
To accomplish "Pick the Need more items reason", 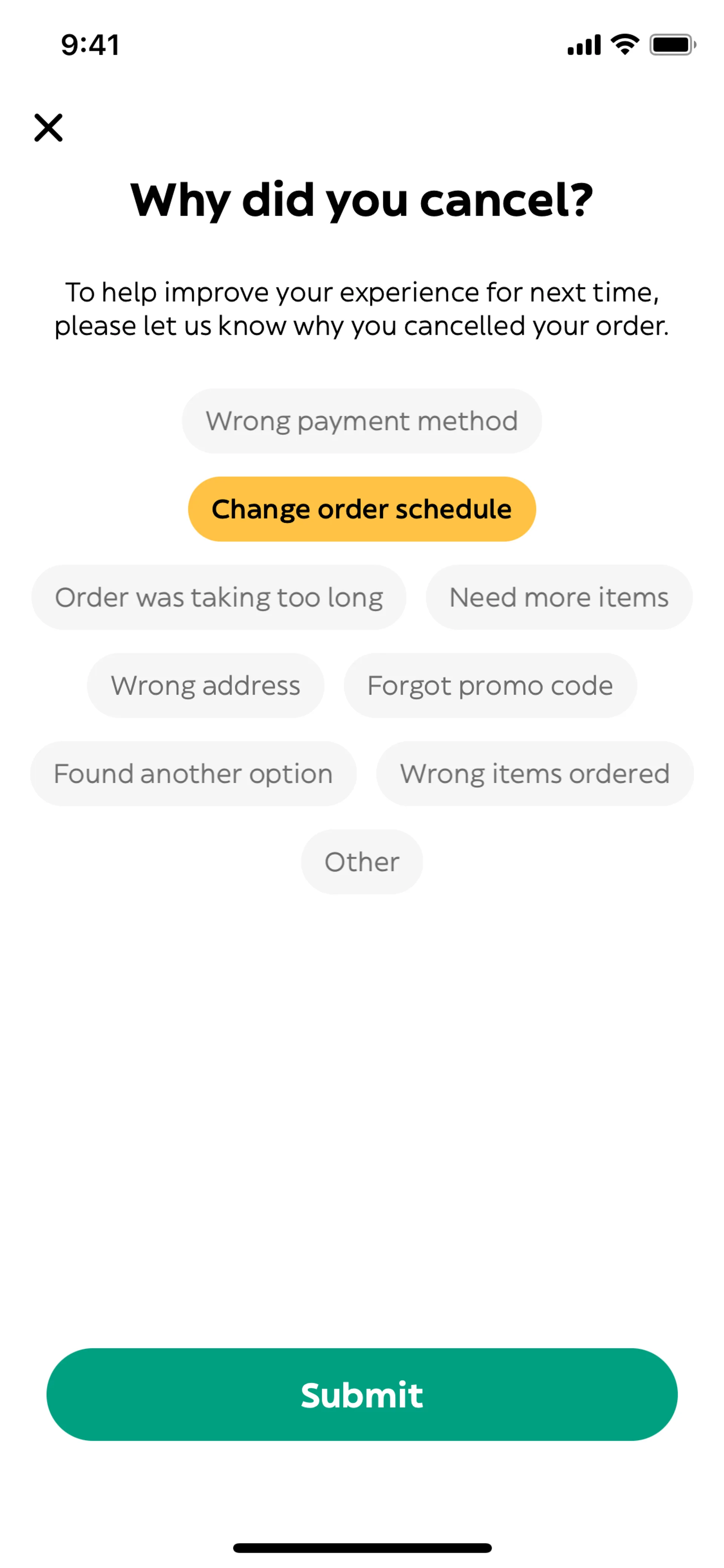I will tap(558, 597).
